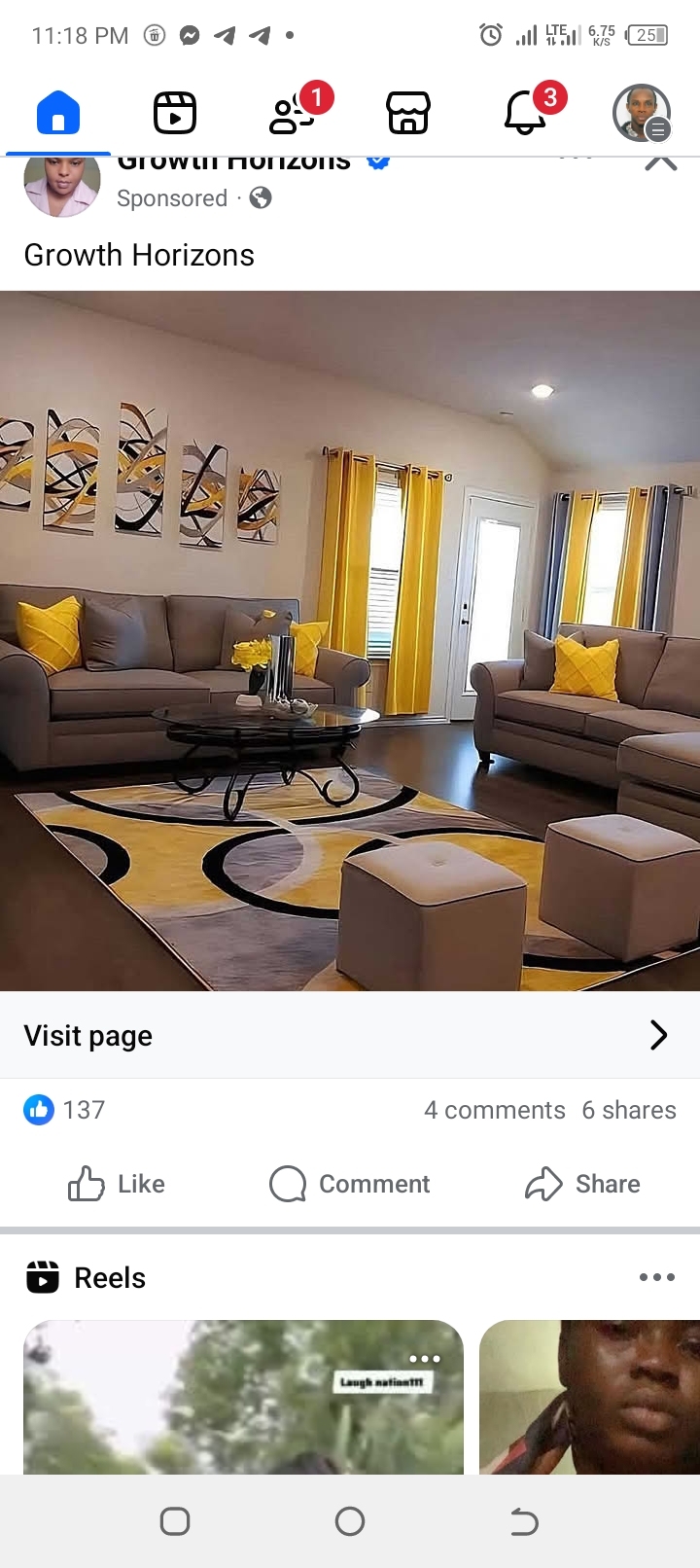Open the Facebook Home feed
The image size is (700, 1568).
coord(58,112)
